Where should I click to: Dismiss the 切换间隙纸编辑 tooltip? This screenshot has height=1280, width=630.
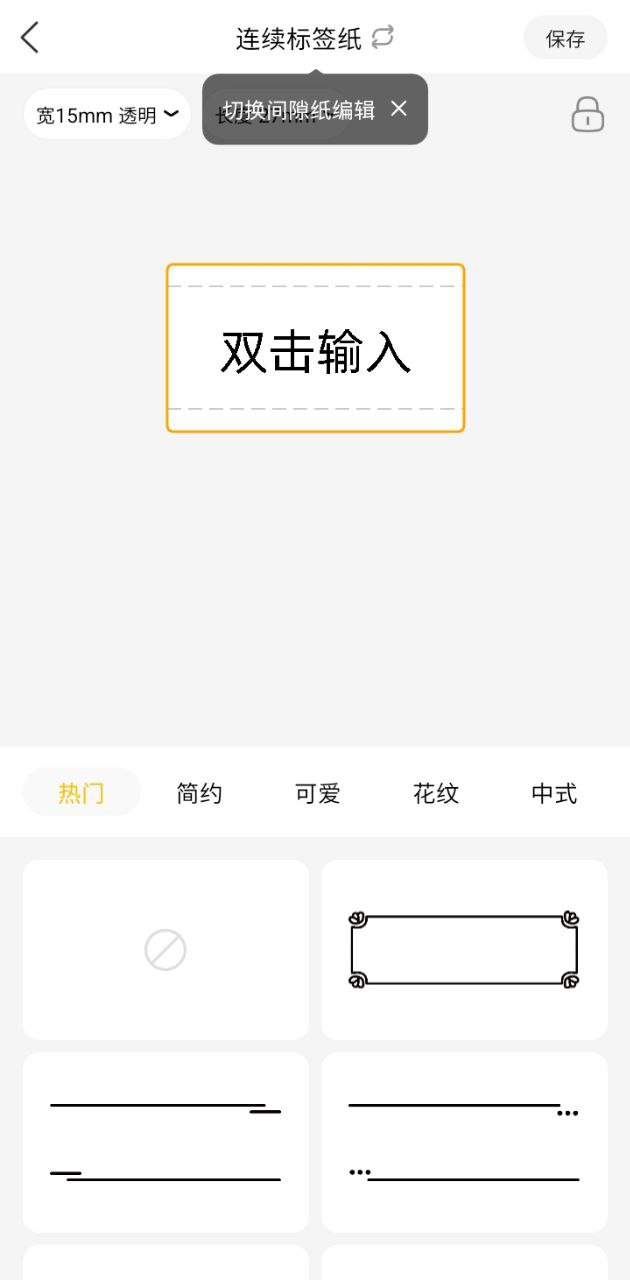click(x=399, y=108)
